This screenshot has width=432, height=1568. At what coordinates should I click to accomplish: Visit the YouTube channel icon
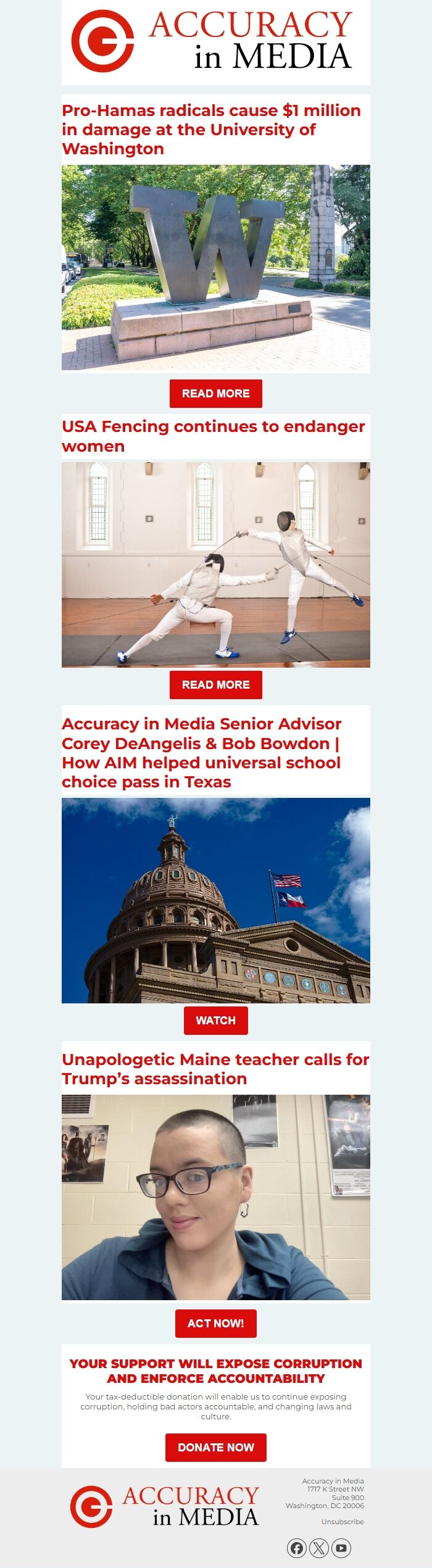(x=341, y=1548)
